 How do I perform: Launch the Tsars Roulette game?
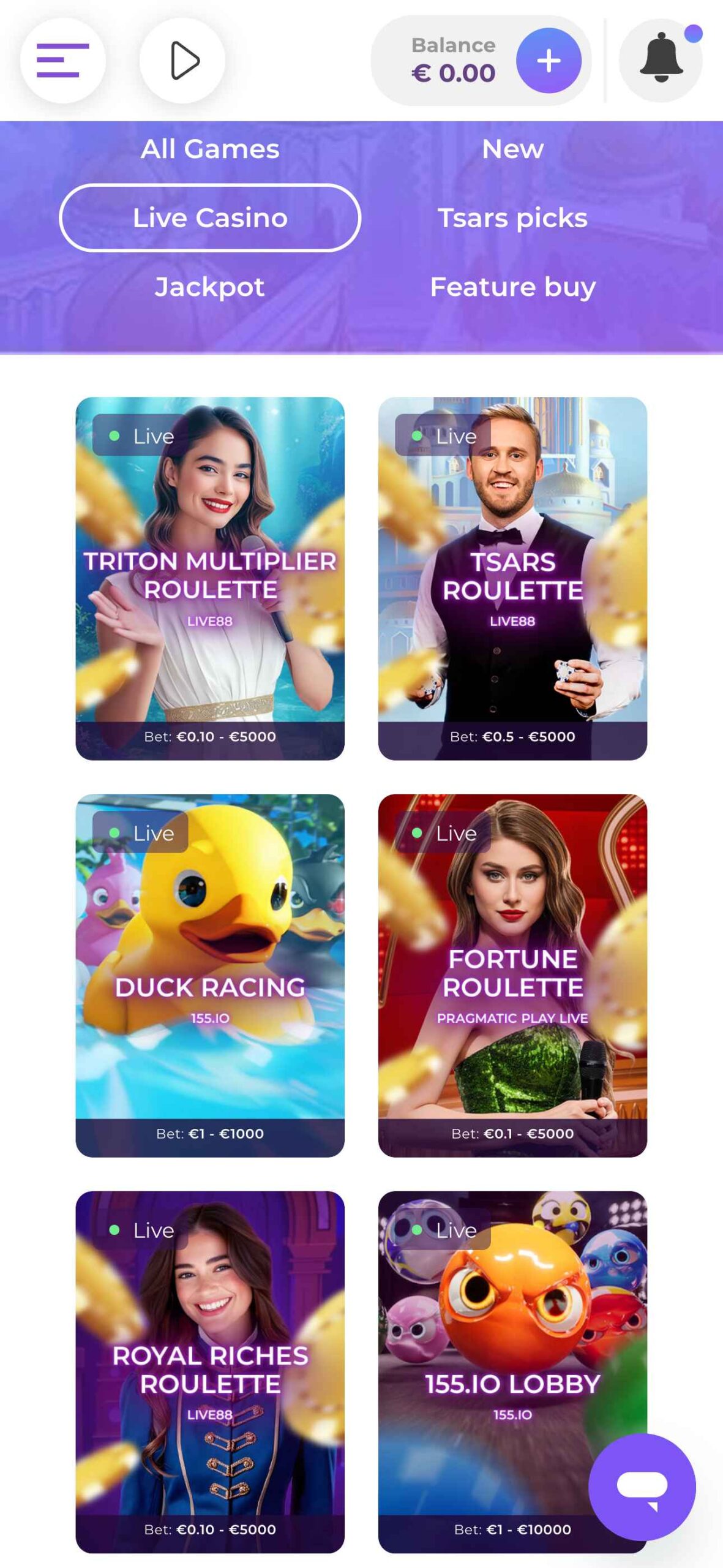click(512, 578)
